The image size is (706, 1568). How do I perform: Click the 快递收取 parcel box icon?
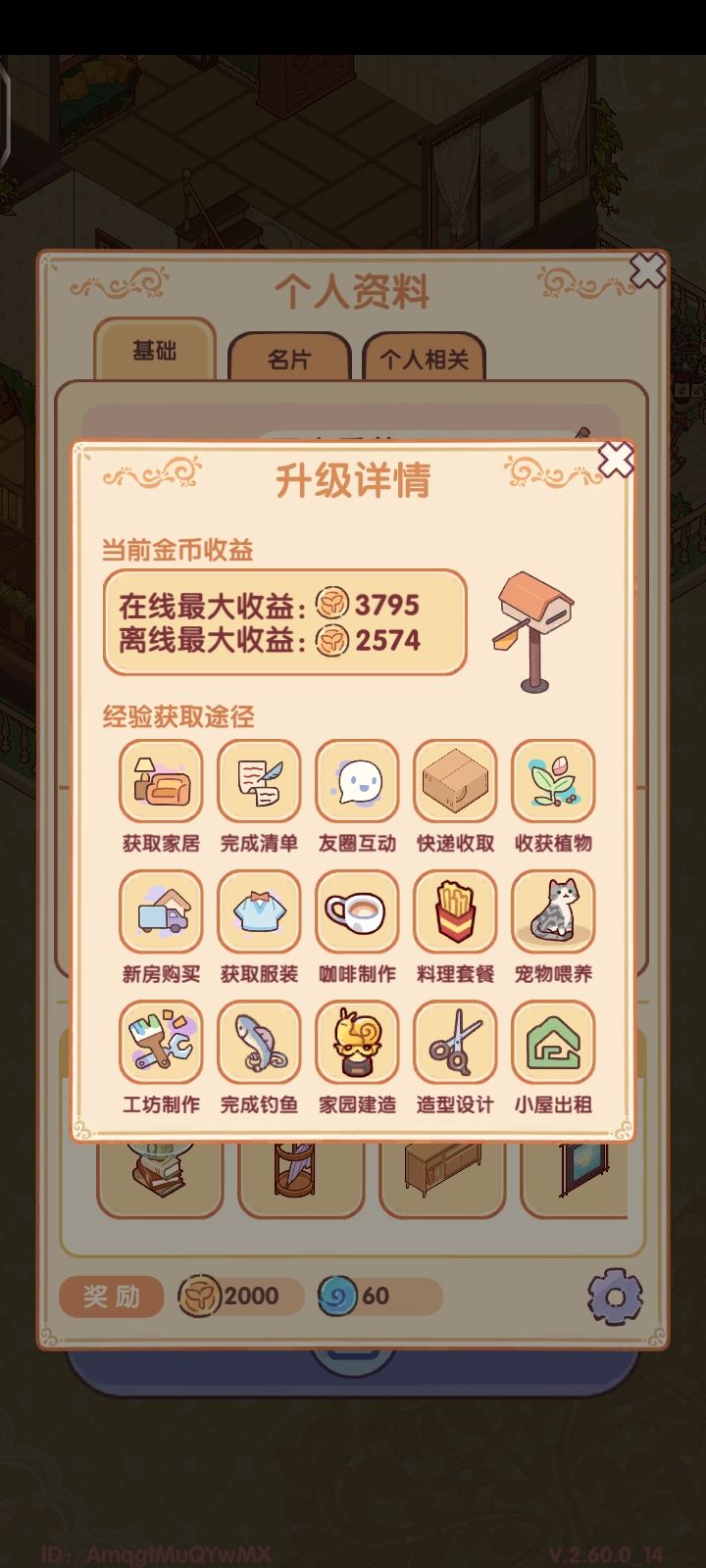tap(454, 781)
